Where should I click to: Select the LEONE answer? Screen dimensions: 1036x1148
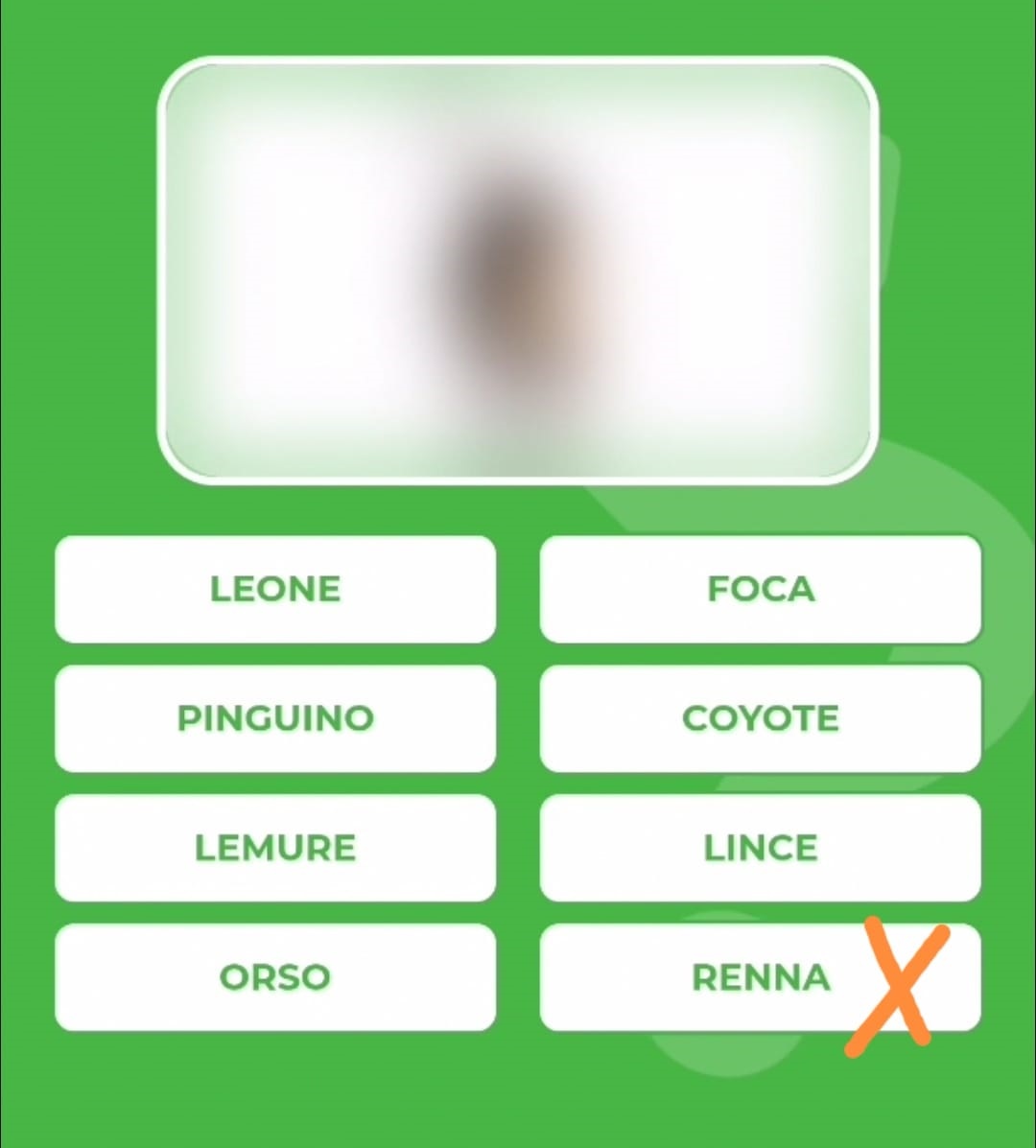coord(275,589)
